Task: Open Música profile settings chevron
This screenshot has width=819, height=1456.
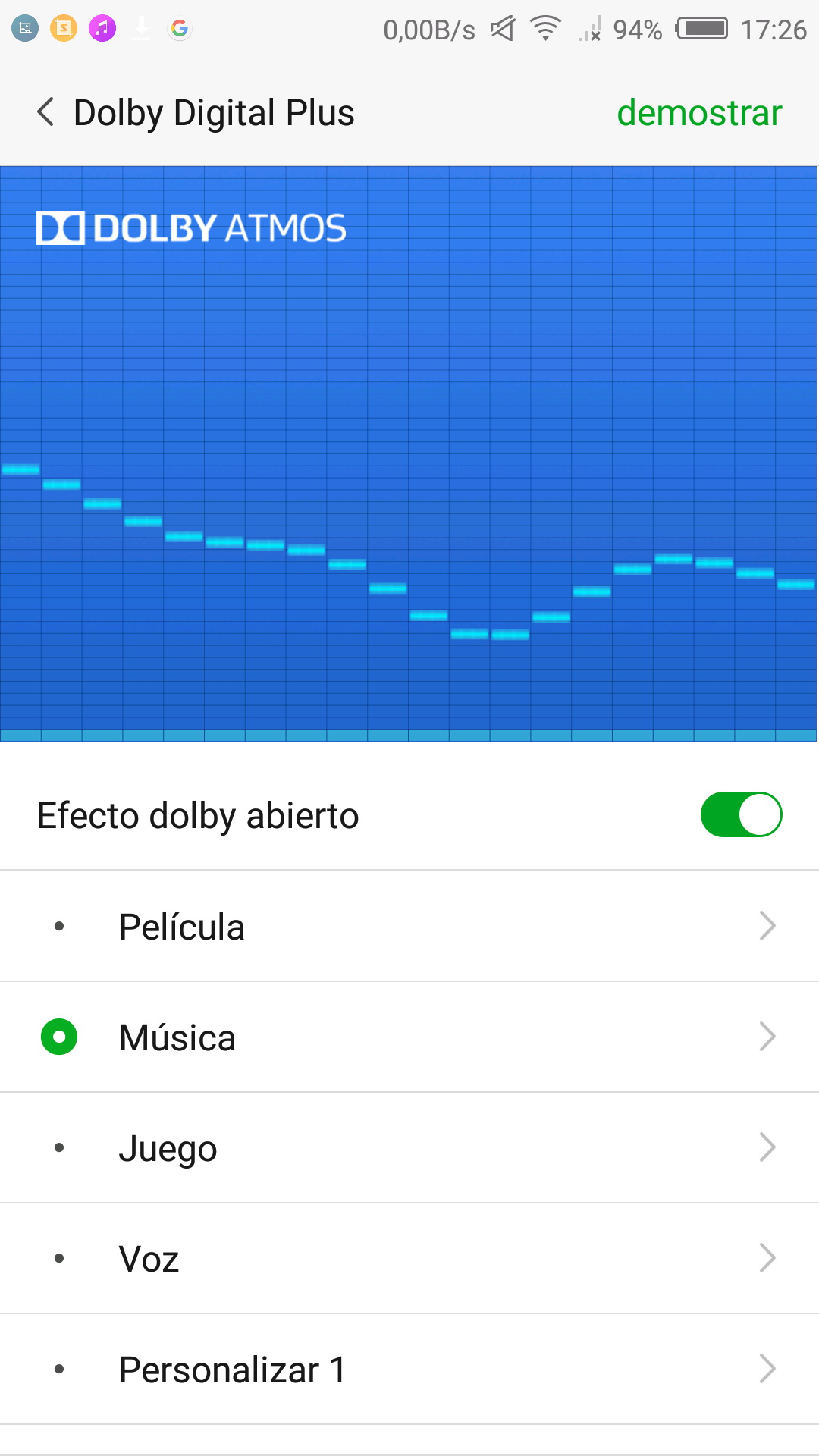Action: click(767, 1037)
